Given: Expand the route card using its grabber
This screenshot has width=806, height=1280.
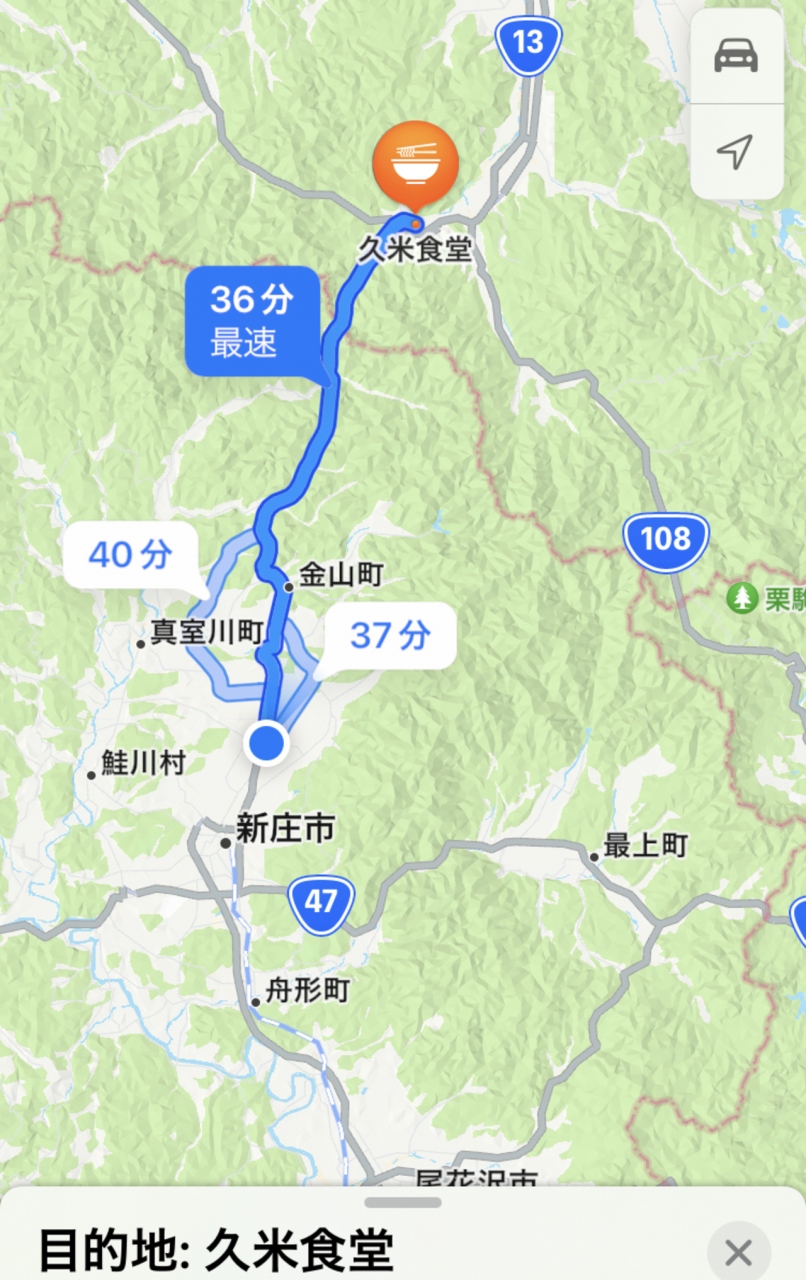Looking at the screenshot, I should pyautogui.click(x=403, y=1201).
